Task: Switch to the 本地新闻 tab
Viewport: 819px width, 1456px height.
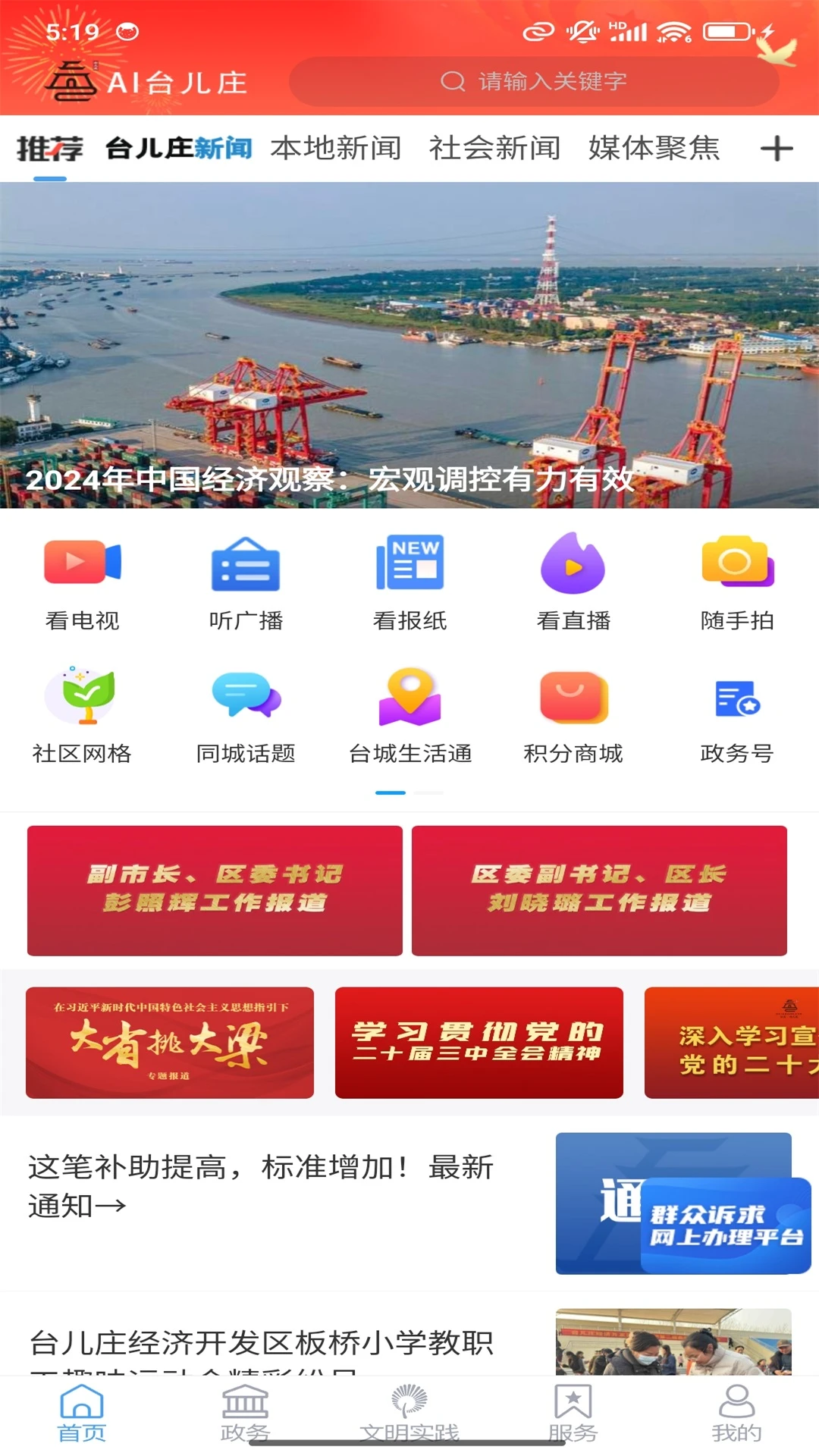Action: [x=336, y=148]
